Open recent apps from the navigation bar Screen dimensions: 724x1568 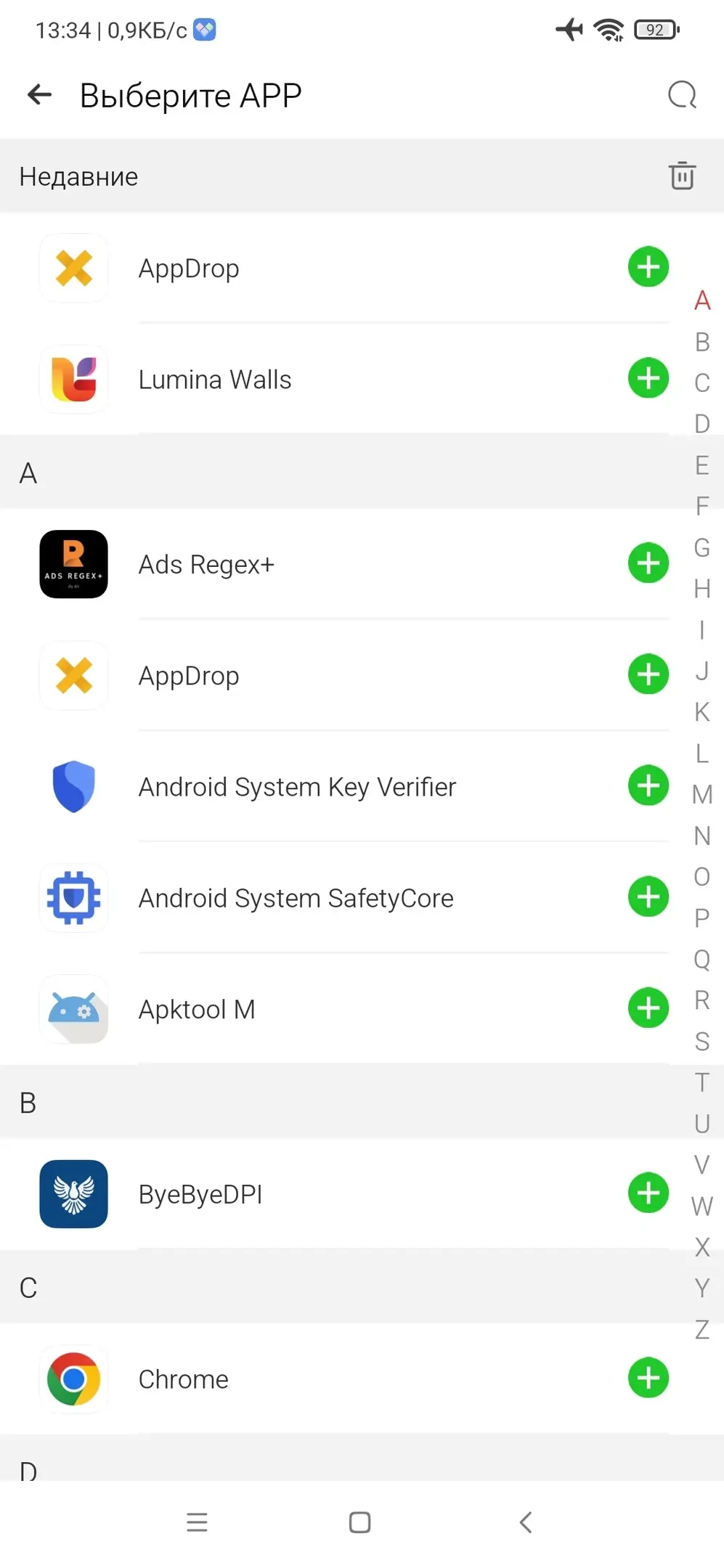pos(197,1522)
